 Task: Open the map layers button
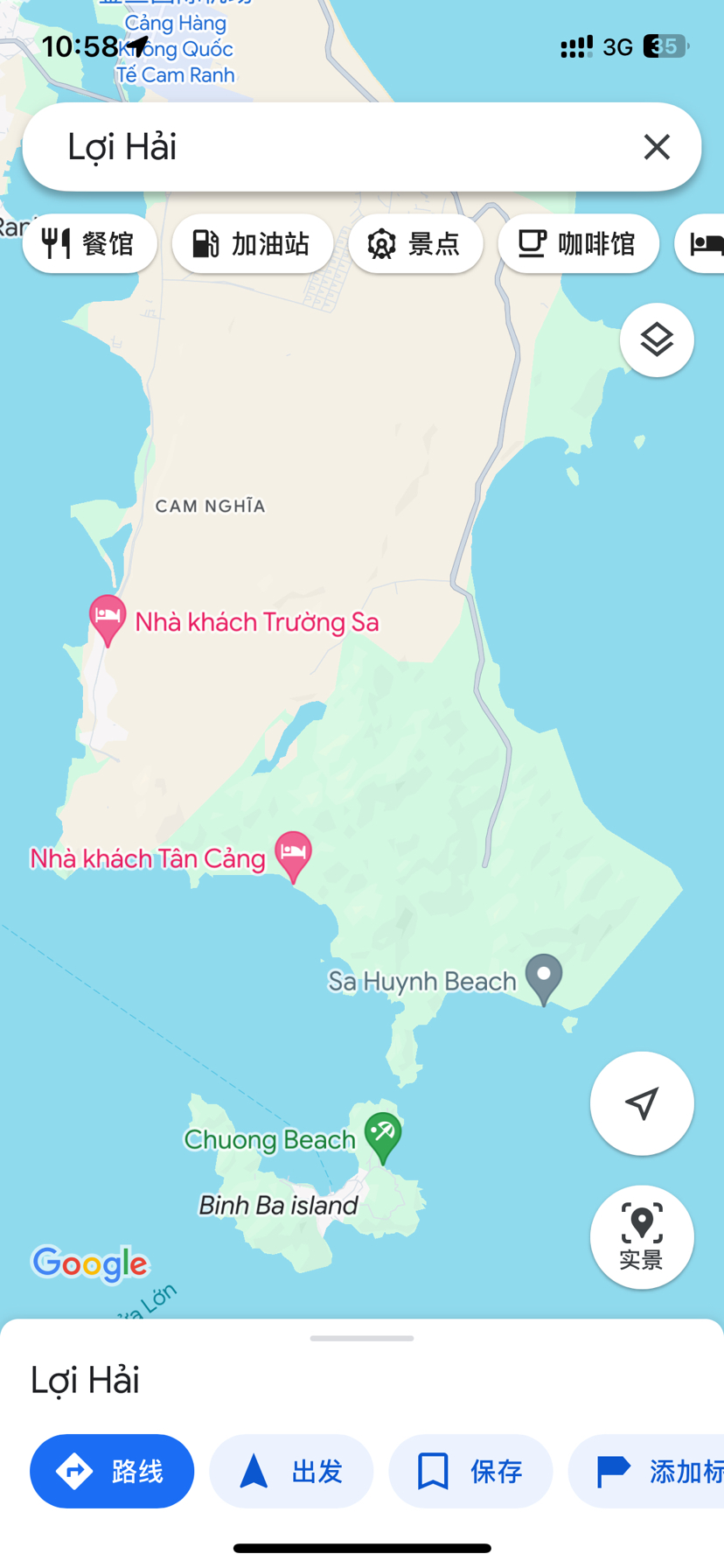657,340
